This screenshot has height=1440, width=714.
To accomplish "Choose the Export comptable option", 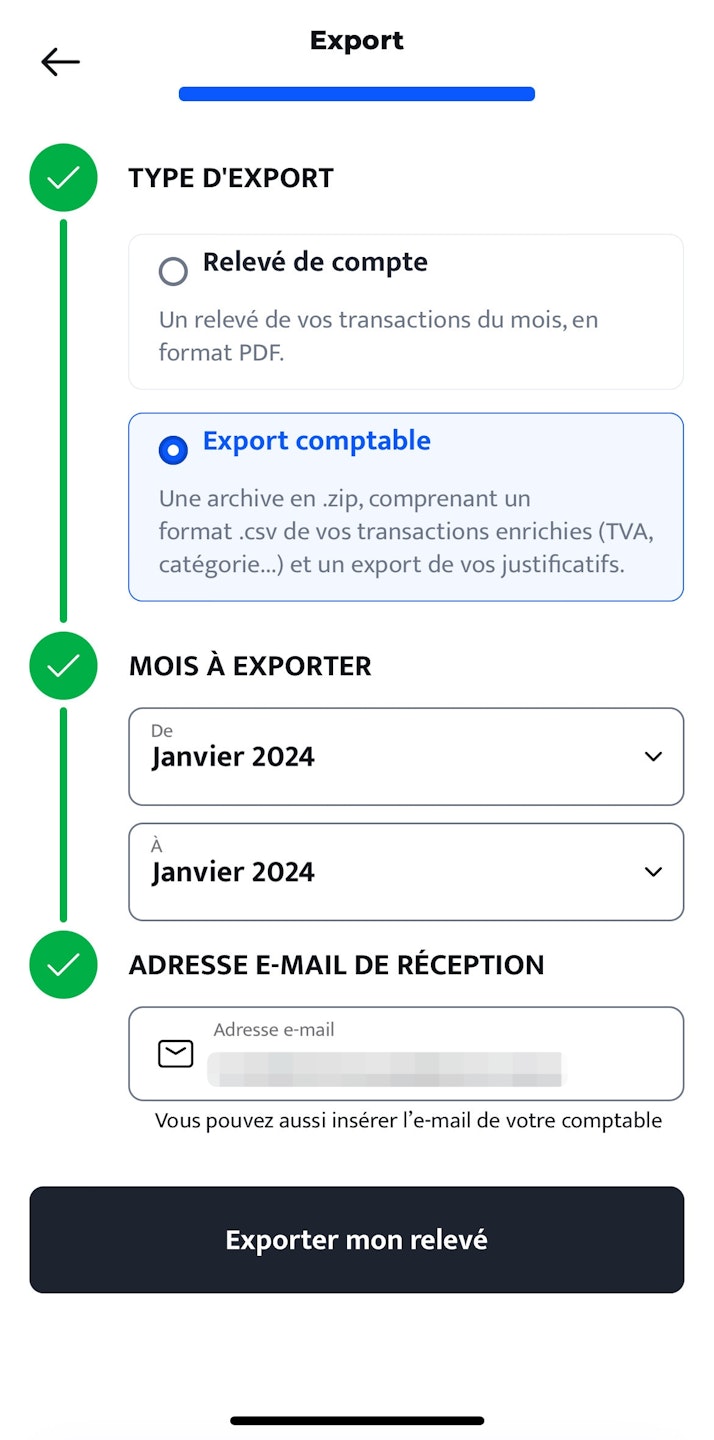I will click(x=174, y=450).
